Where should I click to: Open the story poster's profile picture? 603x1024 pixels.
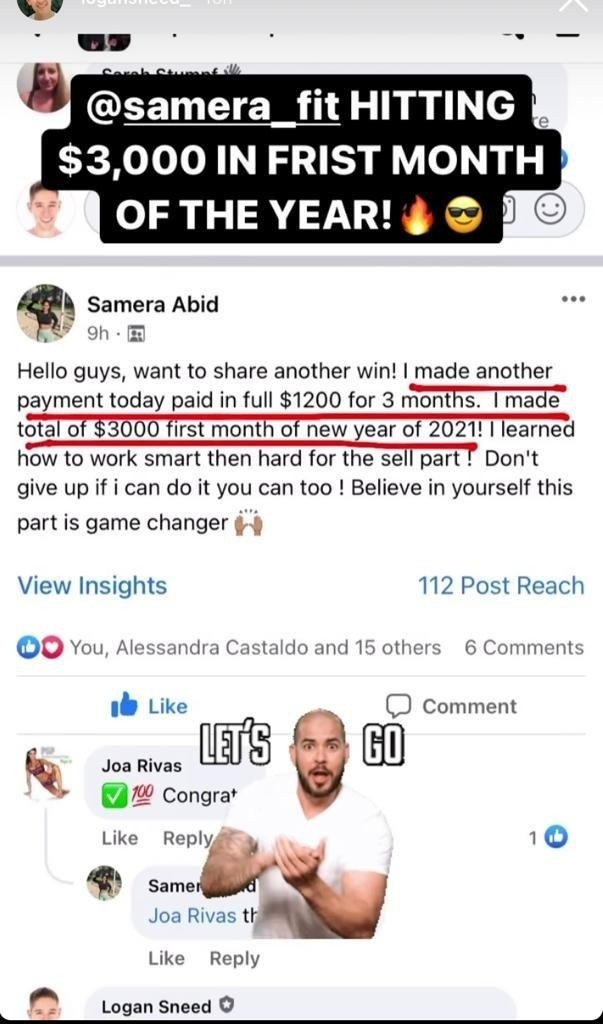(40, 6)
